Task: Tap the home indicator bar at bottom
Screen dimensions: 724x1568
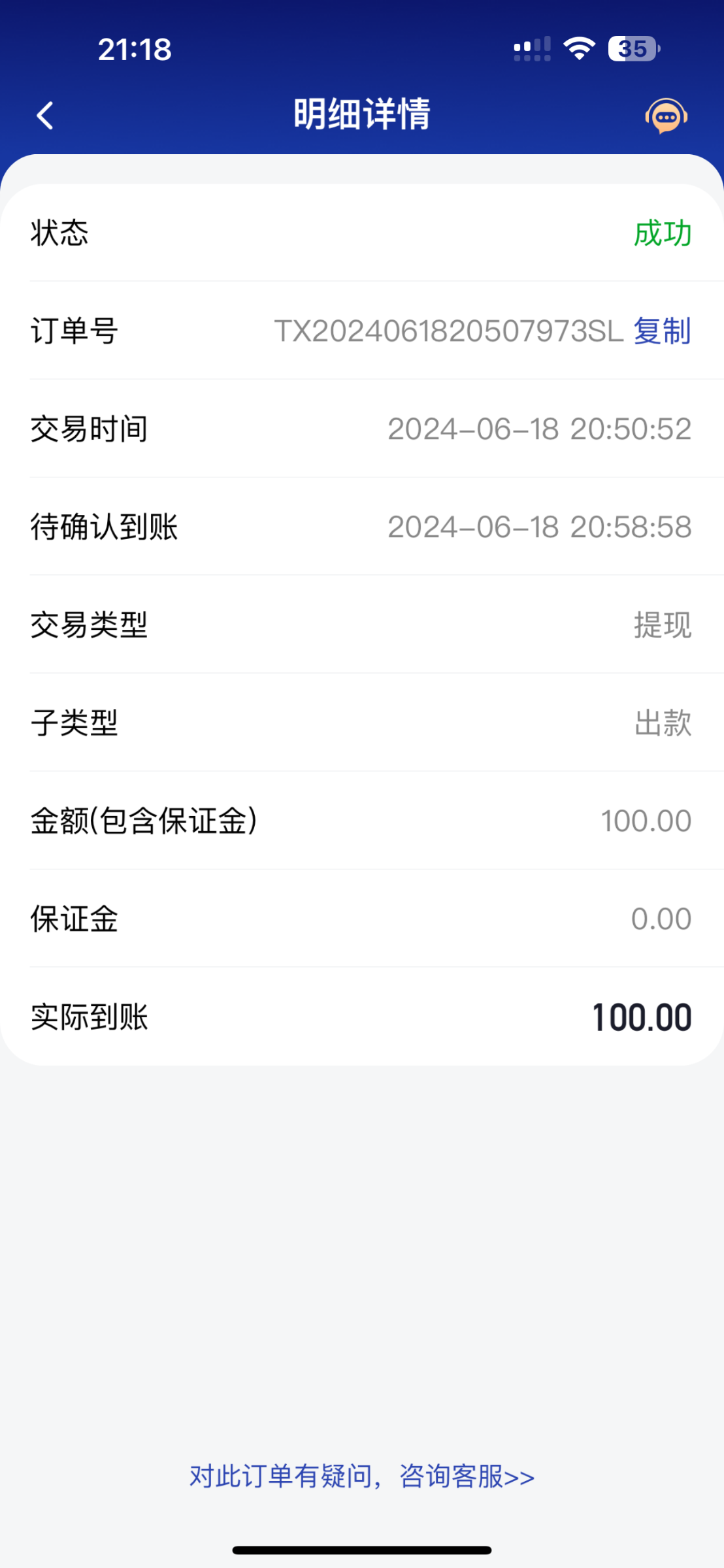Action: [361, 1550]
